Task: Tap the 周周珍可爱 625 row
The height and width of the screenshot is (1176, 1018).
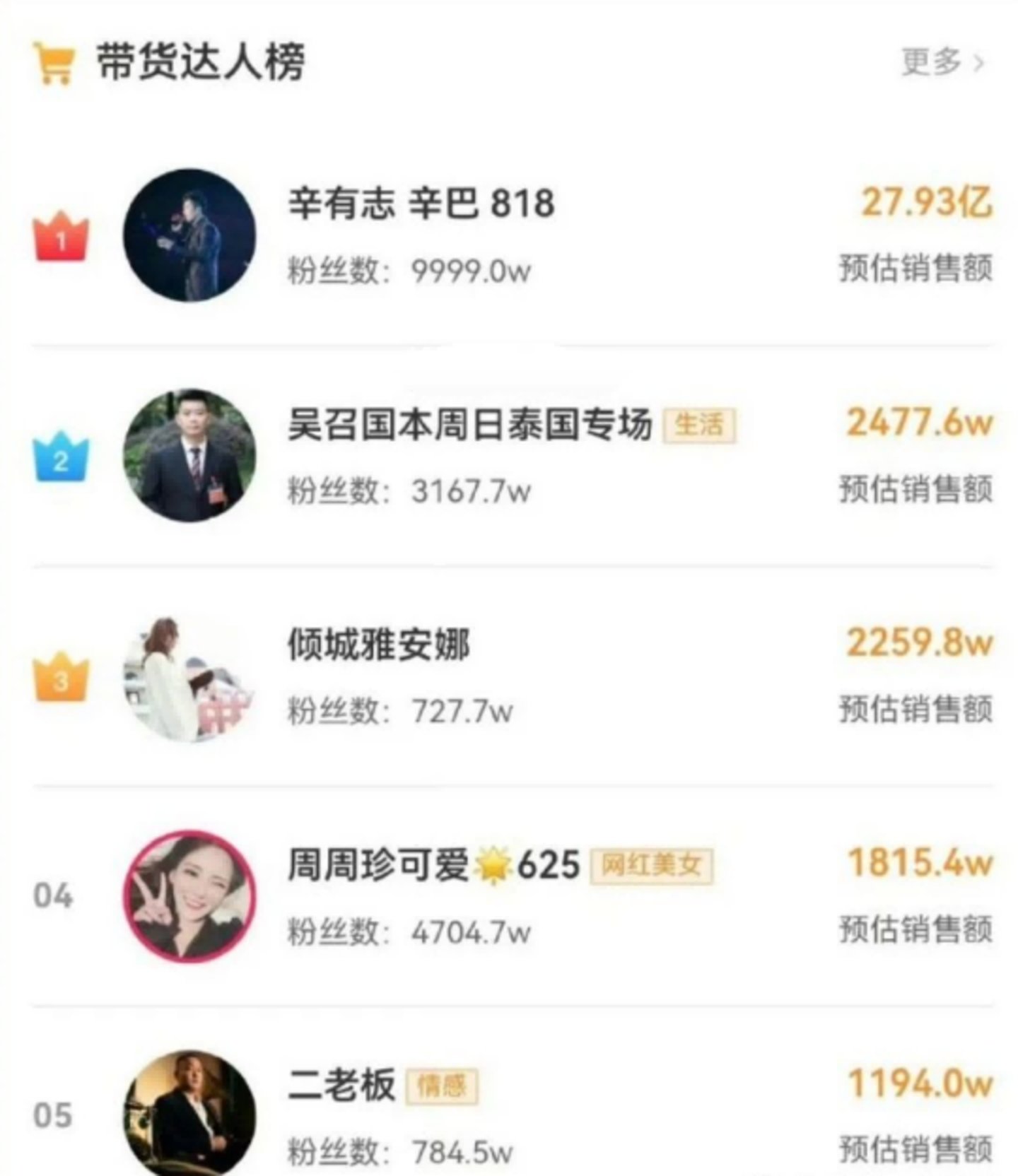Action: click(433, 865)
